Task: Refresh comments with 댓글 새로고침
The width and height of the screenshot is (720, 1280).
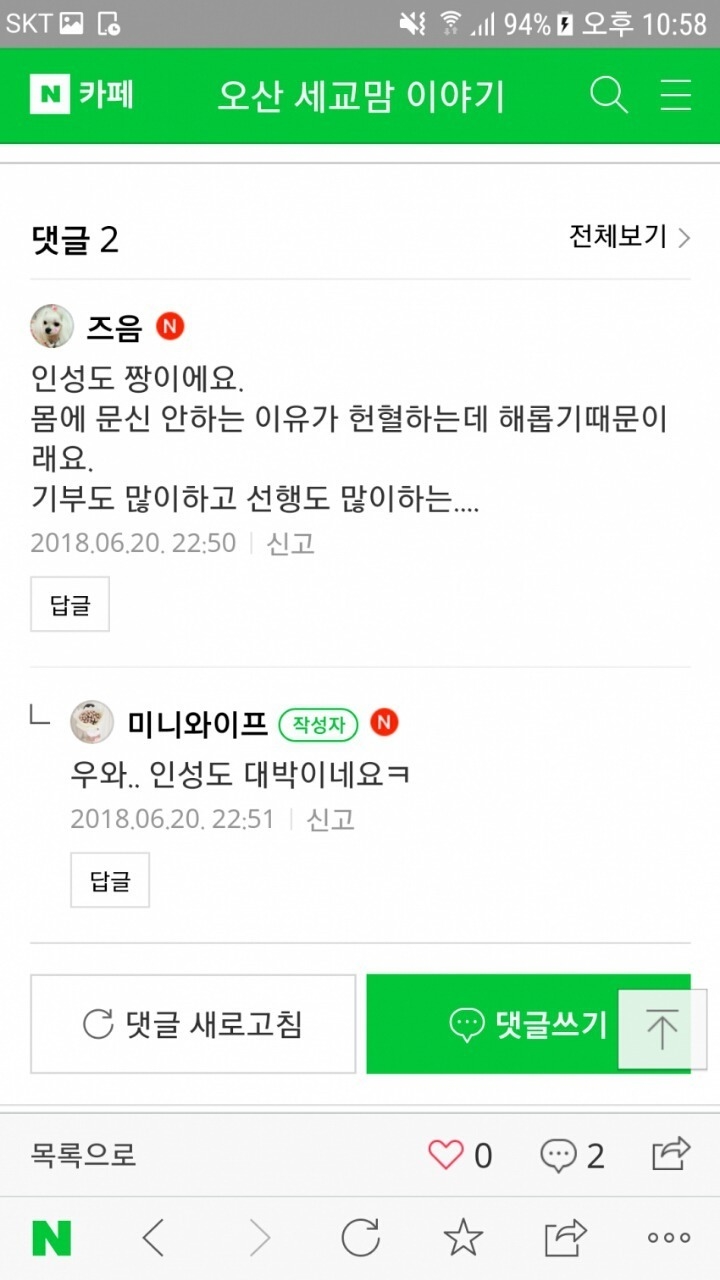Action: [193, 1024]
